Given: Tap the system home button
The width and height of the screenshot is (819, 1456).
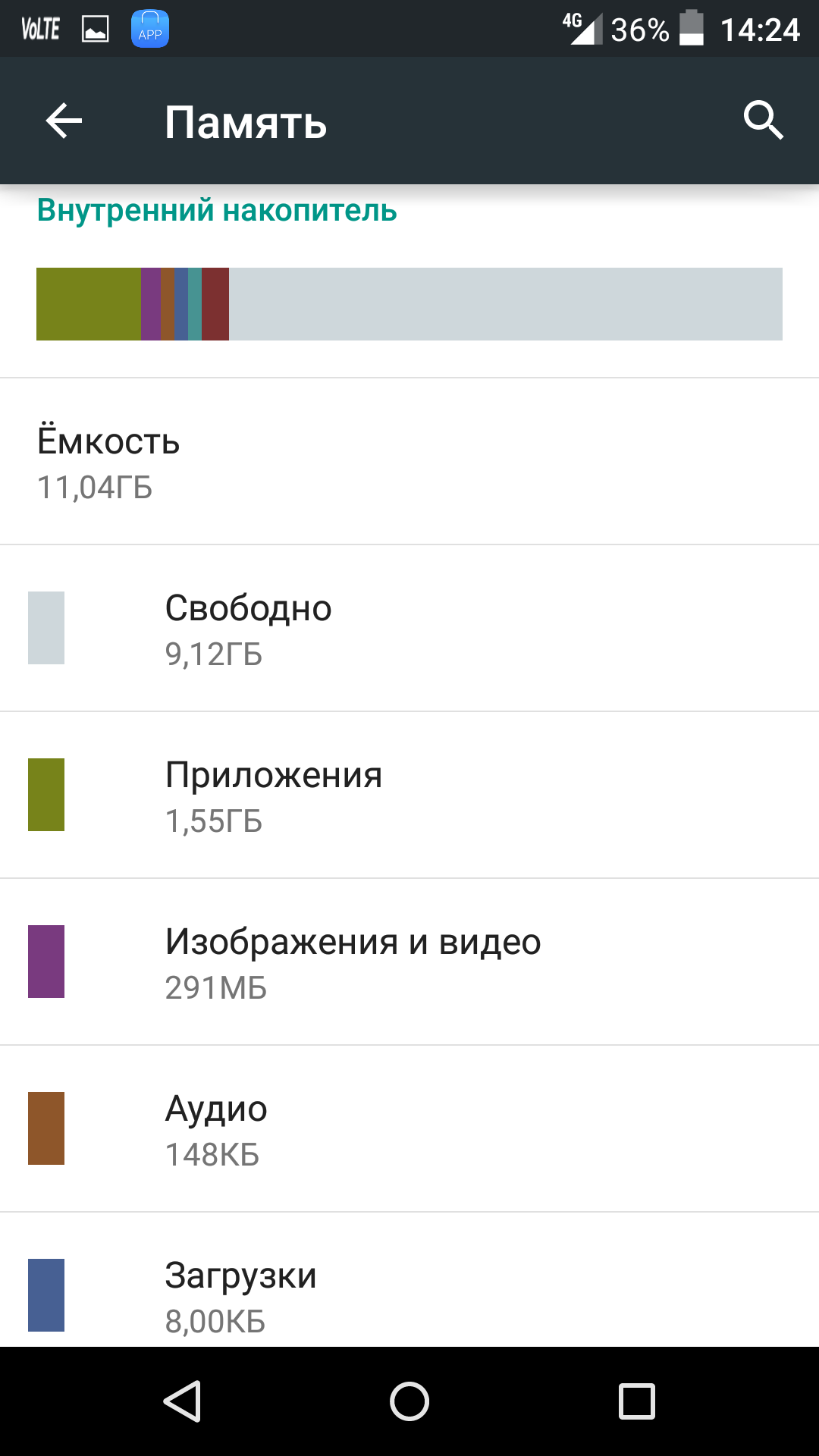Looking at the screenshot, I should tap(409, 1401).
